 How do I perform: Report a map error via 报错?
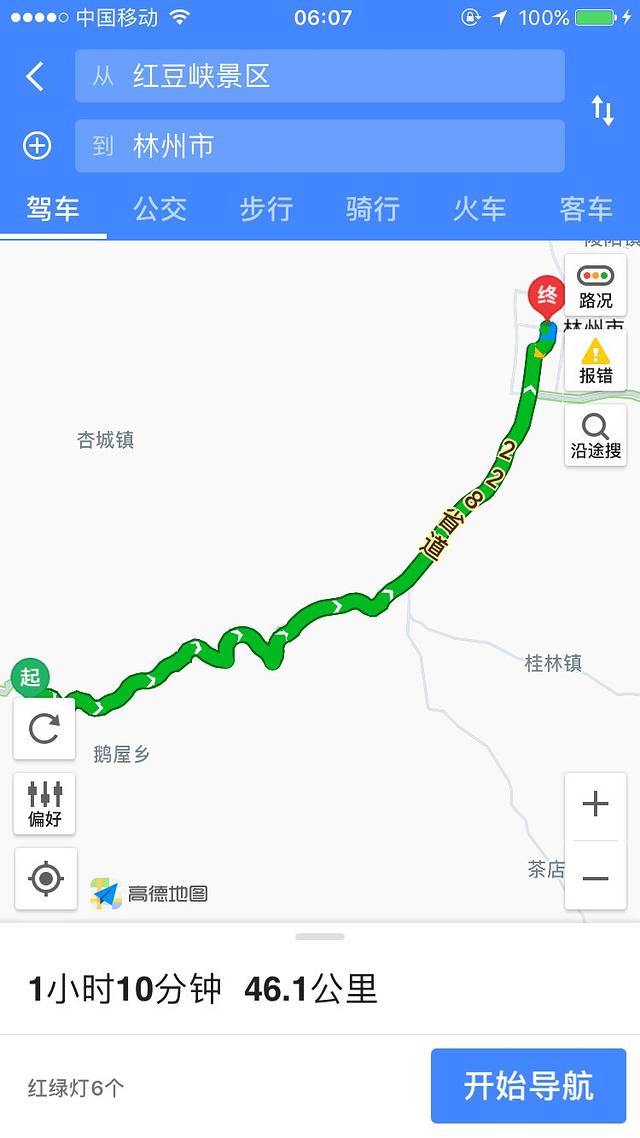596,361
